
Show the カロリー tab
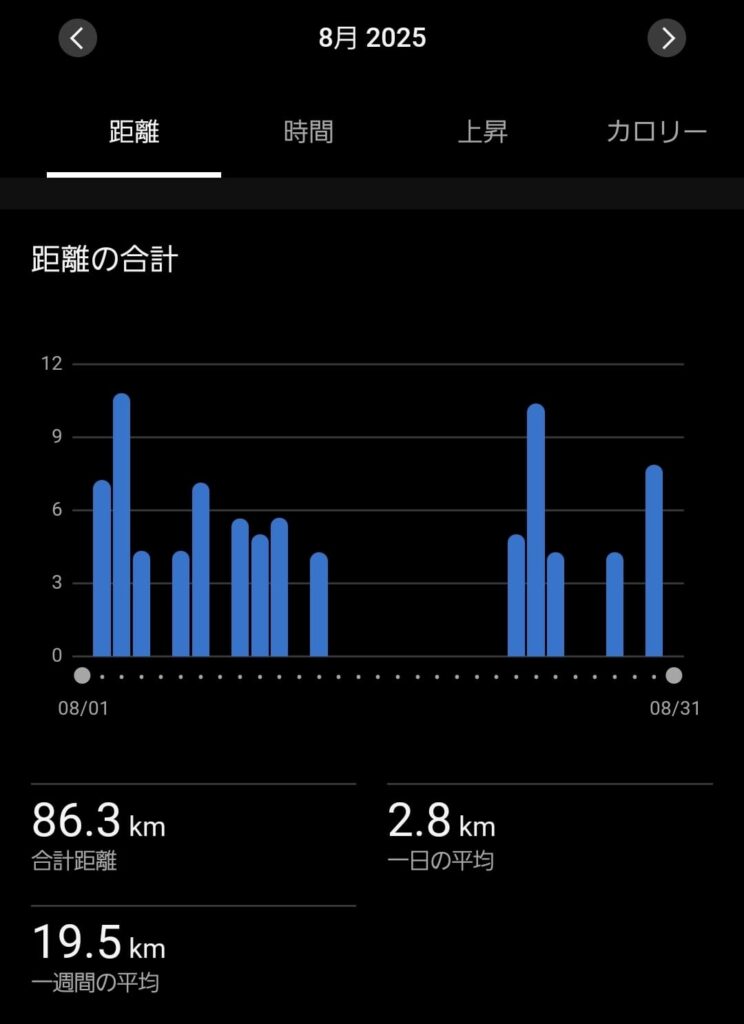click(656, 132)
